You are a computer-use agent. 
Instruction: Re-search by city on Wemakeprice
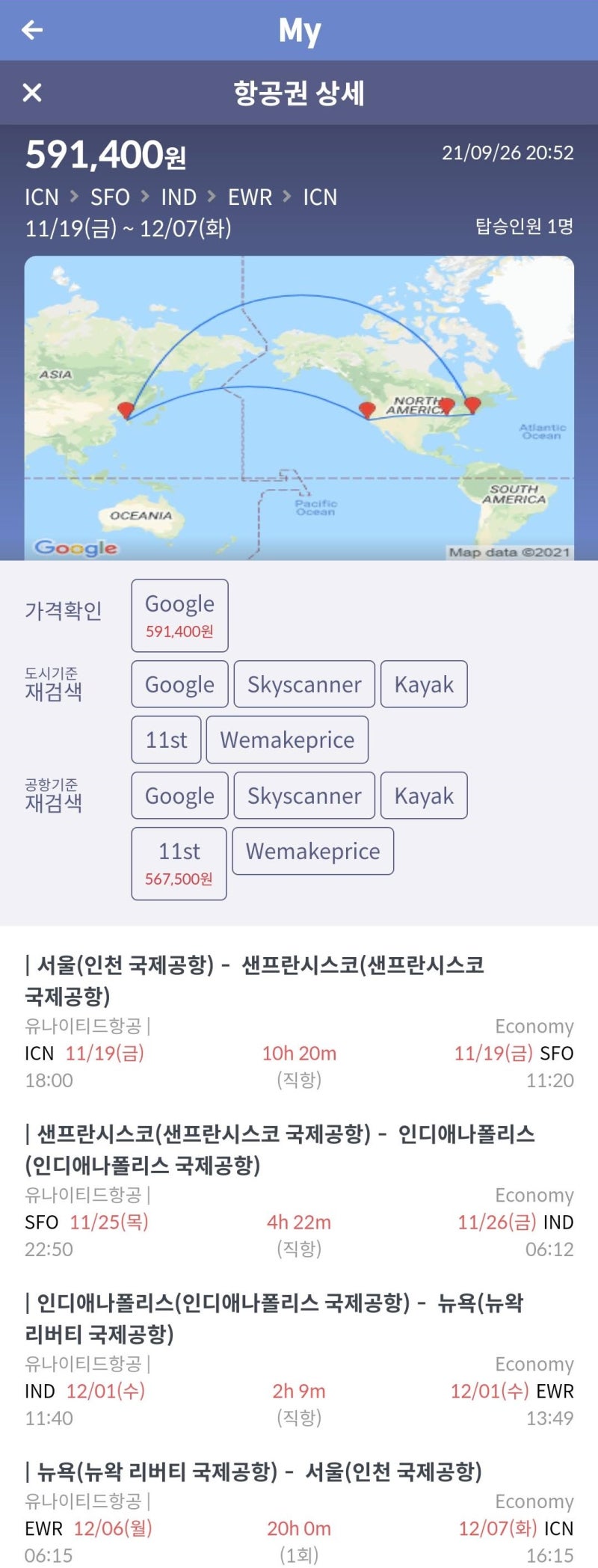click(x=287, y=740)
